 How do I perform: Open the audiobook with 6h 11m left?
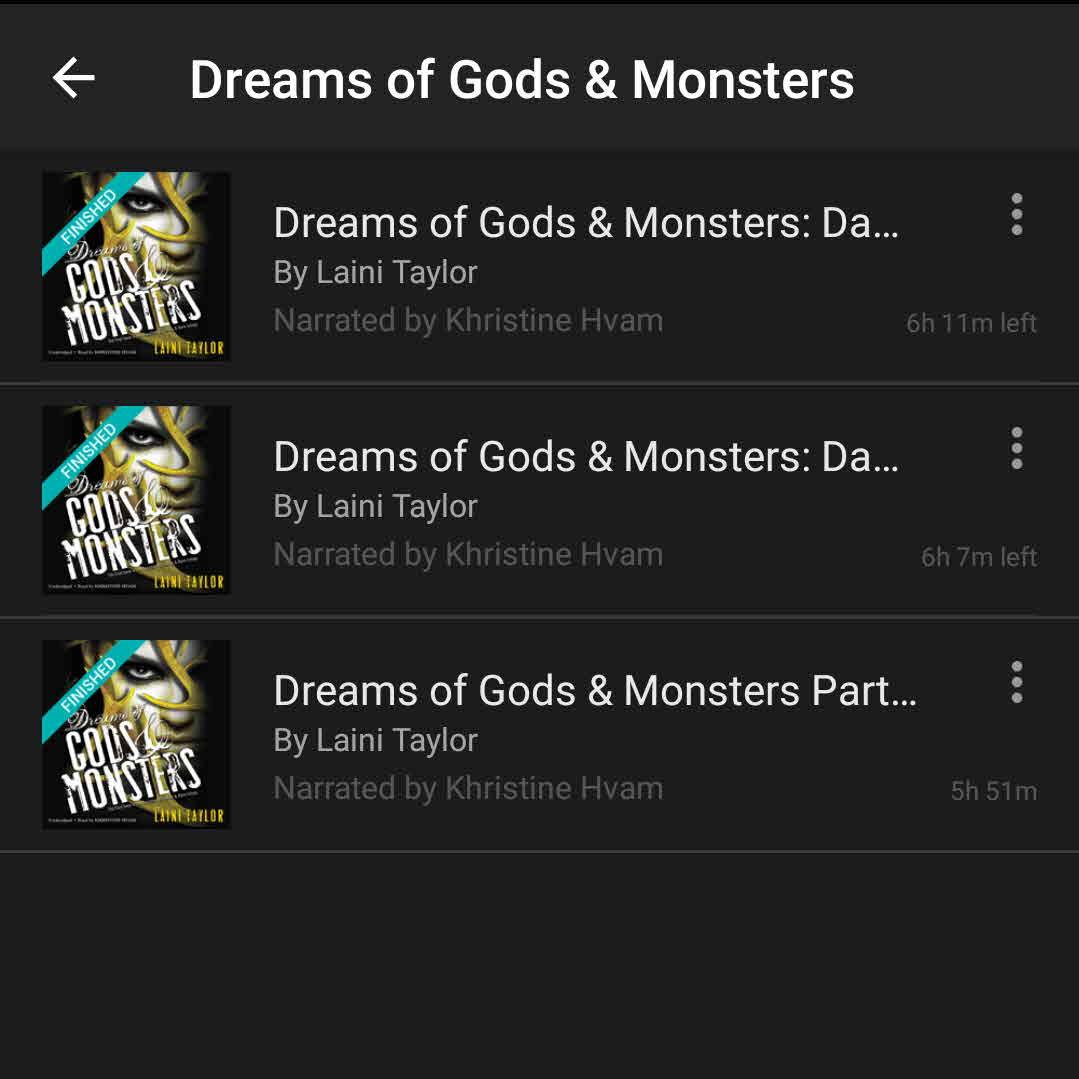[x=585, y=224]
